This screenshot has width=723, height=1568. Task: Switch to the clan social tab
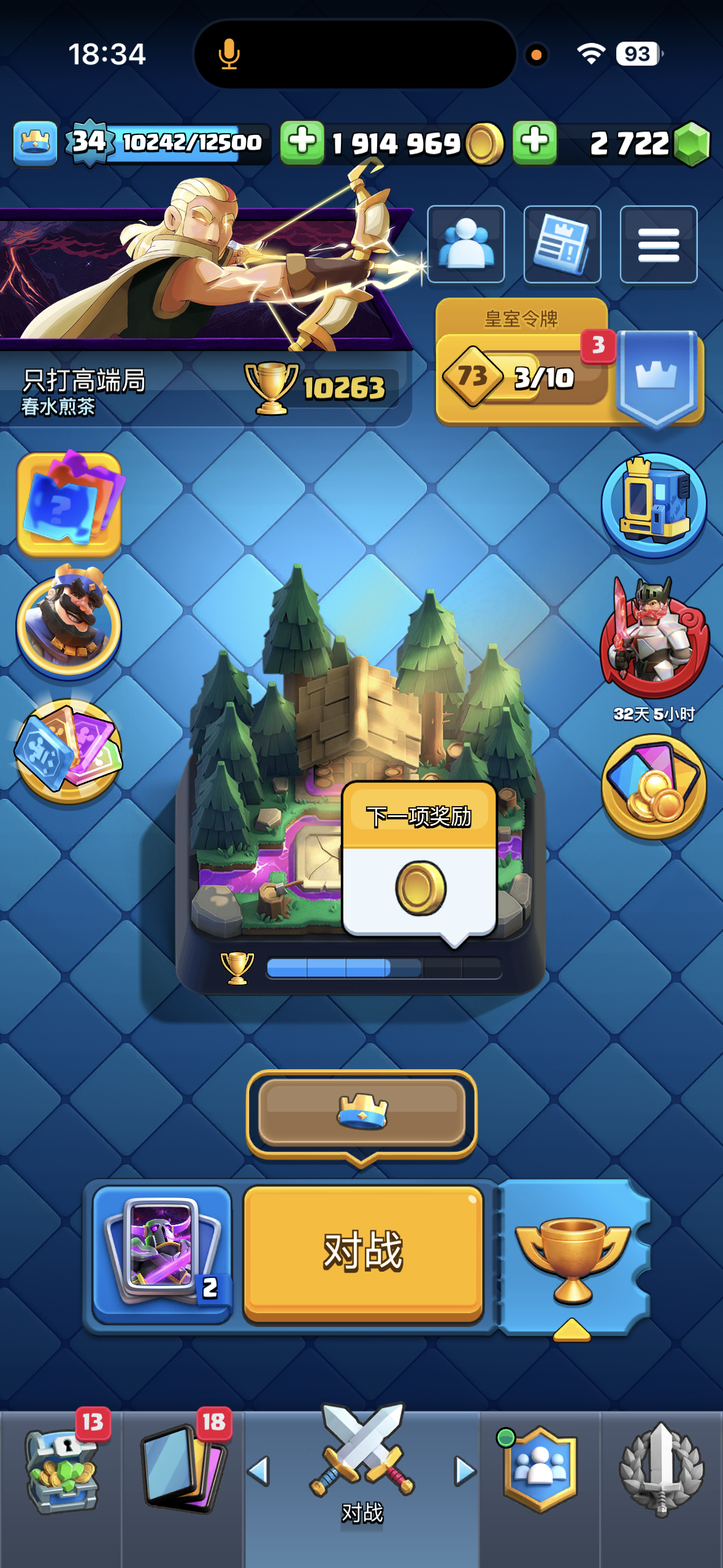(540, 1470)
